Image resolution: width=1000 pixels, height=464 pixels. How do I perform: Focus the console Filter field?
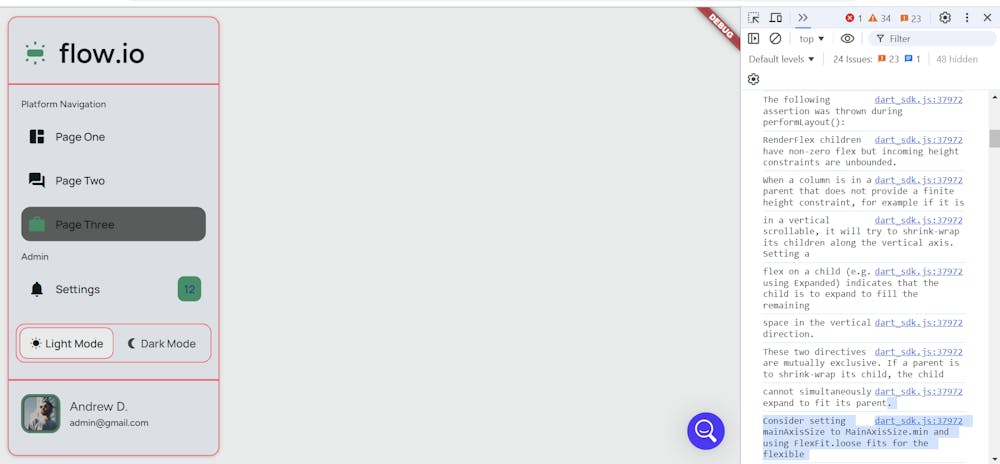(x=930, y=39)
